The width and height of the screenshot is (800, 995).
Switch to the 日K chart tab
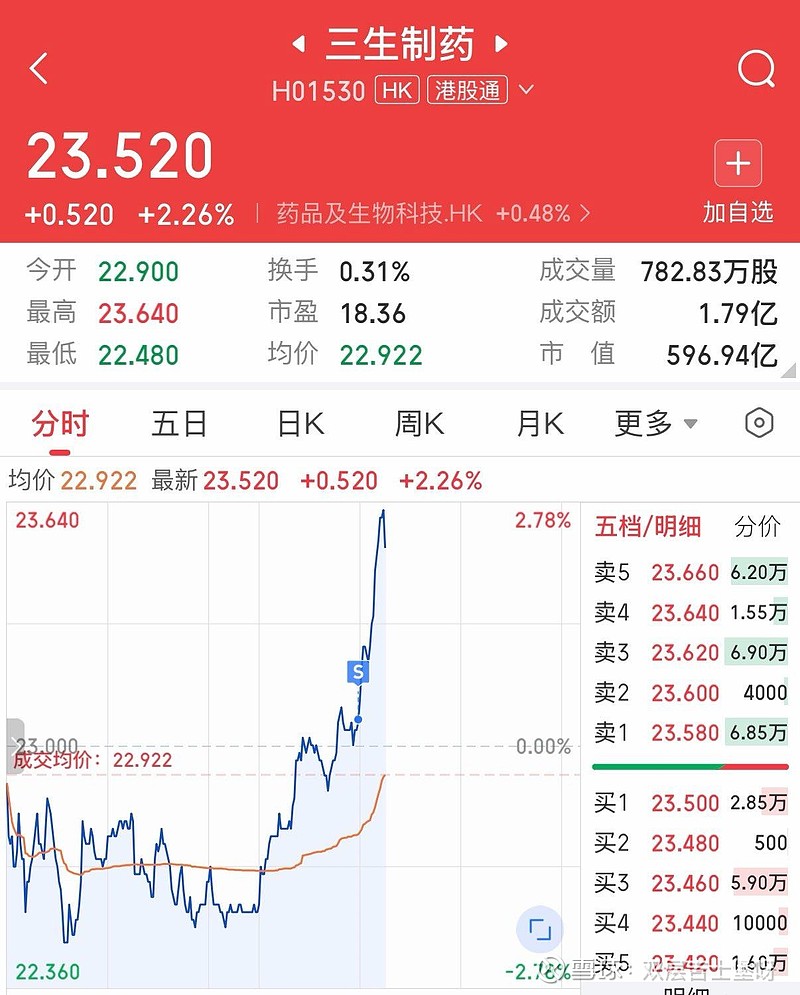coord(300,424)
